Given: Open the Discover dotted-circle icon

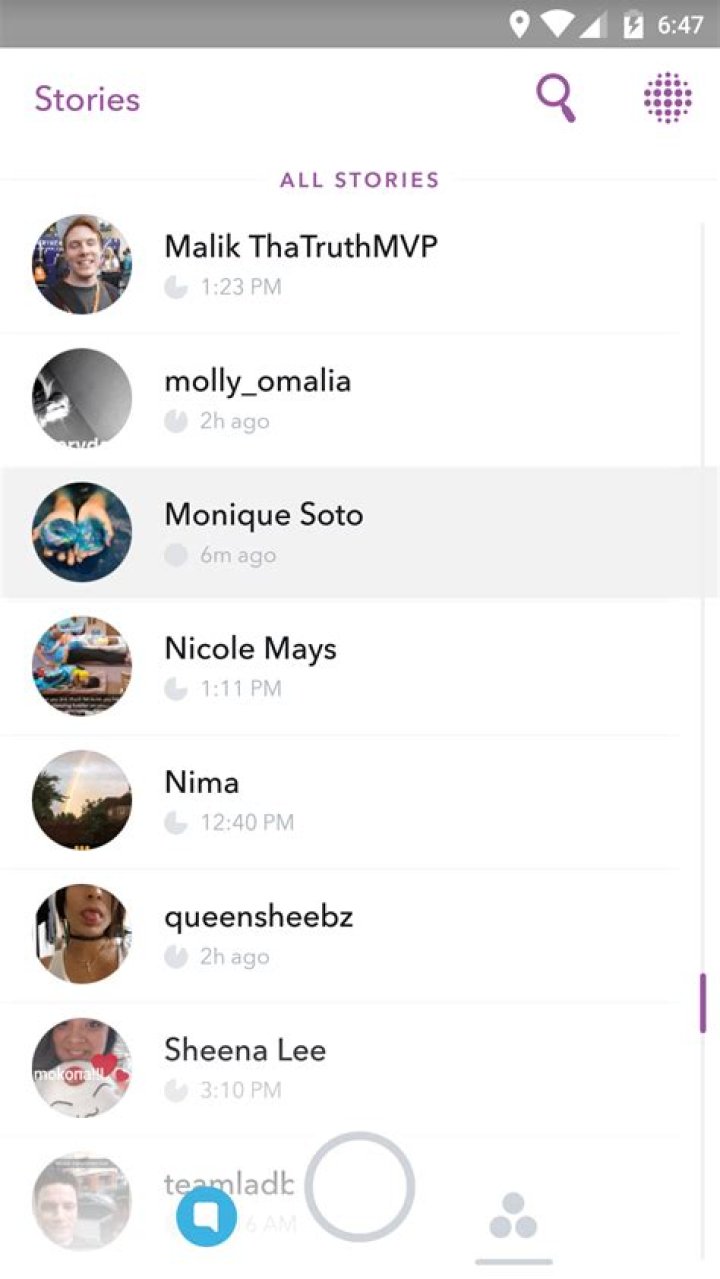Looking at the screenshot, I should [668, 98].
